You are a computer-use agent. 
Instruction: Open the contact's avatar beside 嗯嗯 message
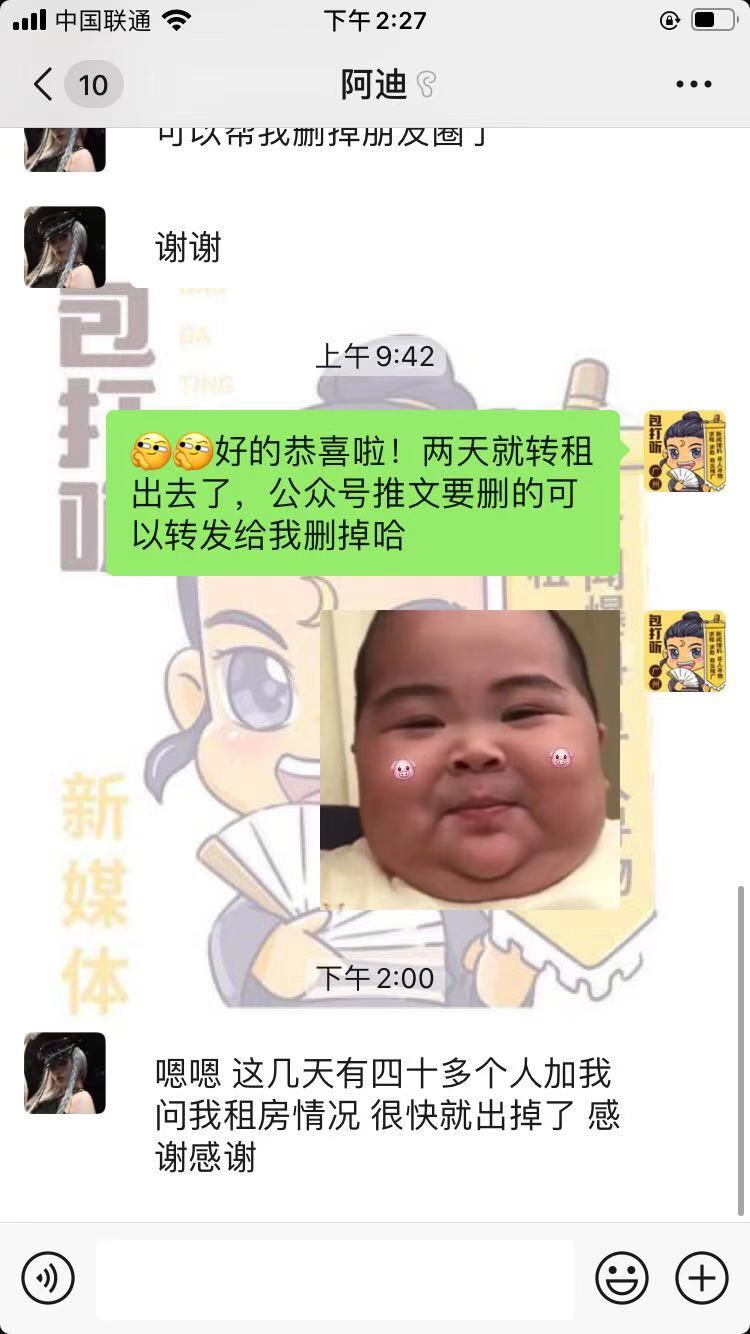65,1073
